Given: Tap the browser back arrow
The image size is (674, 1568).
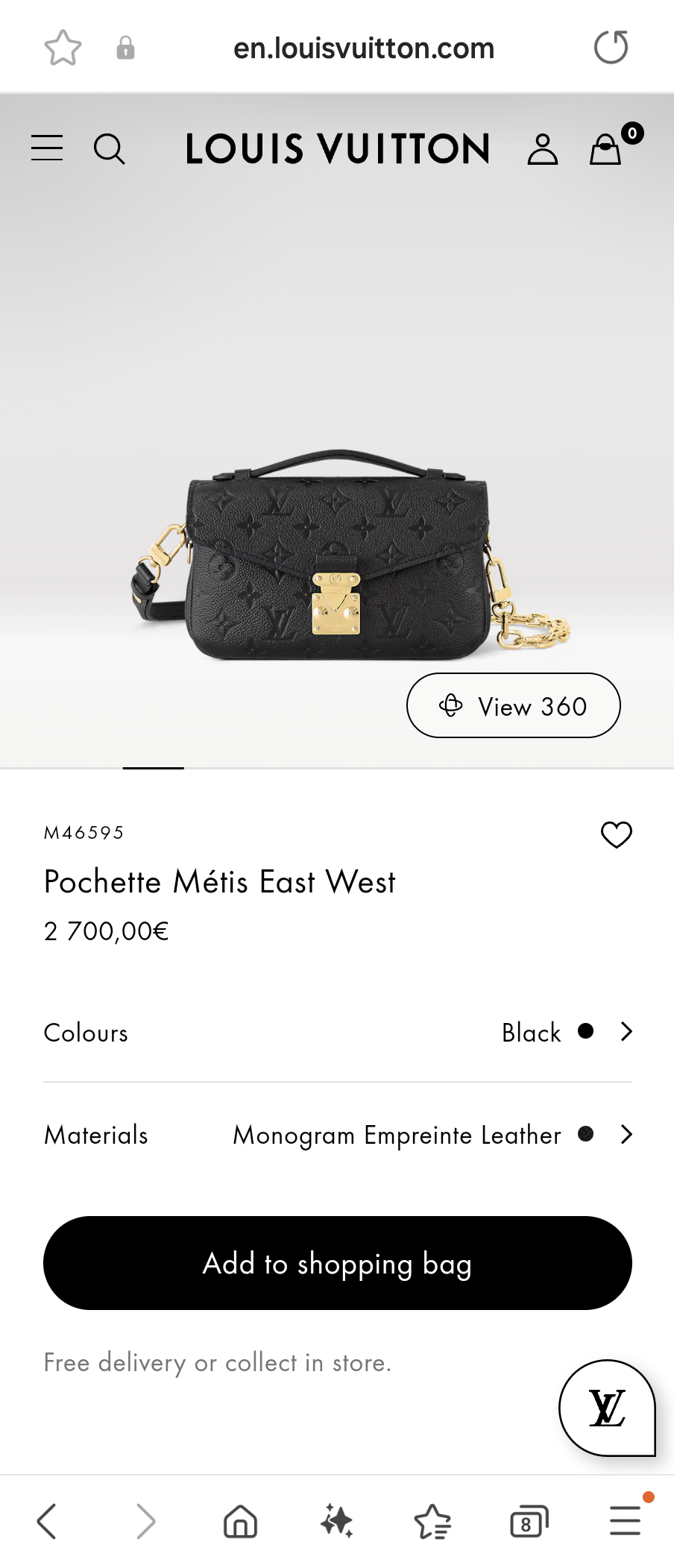Looking at the screenshot, I should coord(48,1521).
